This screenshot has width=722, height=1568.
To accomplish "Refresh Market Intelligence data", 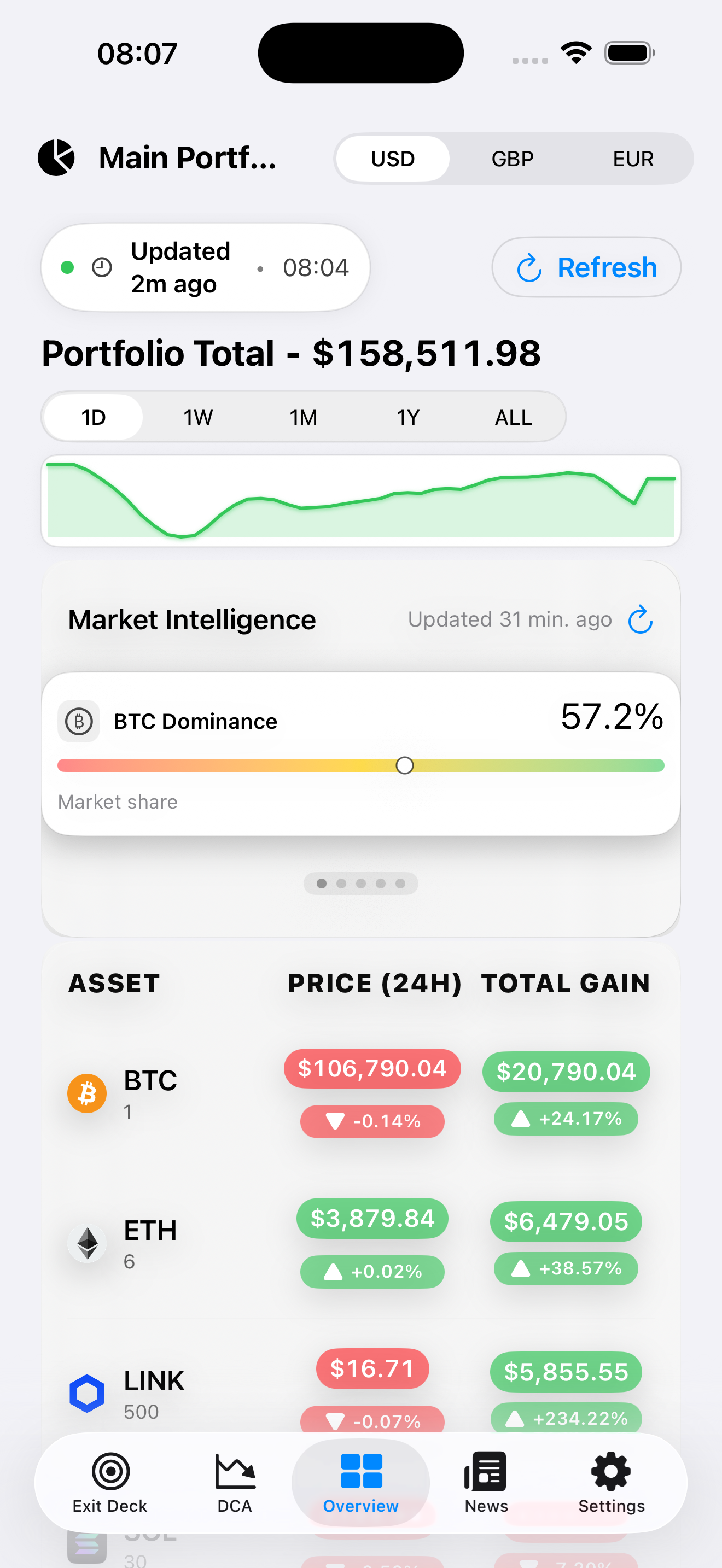I will pyautogui.click(x=640, y=619).
